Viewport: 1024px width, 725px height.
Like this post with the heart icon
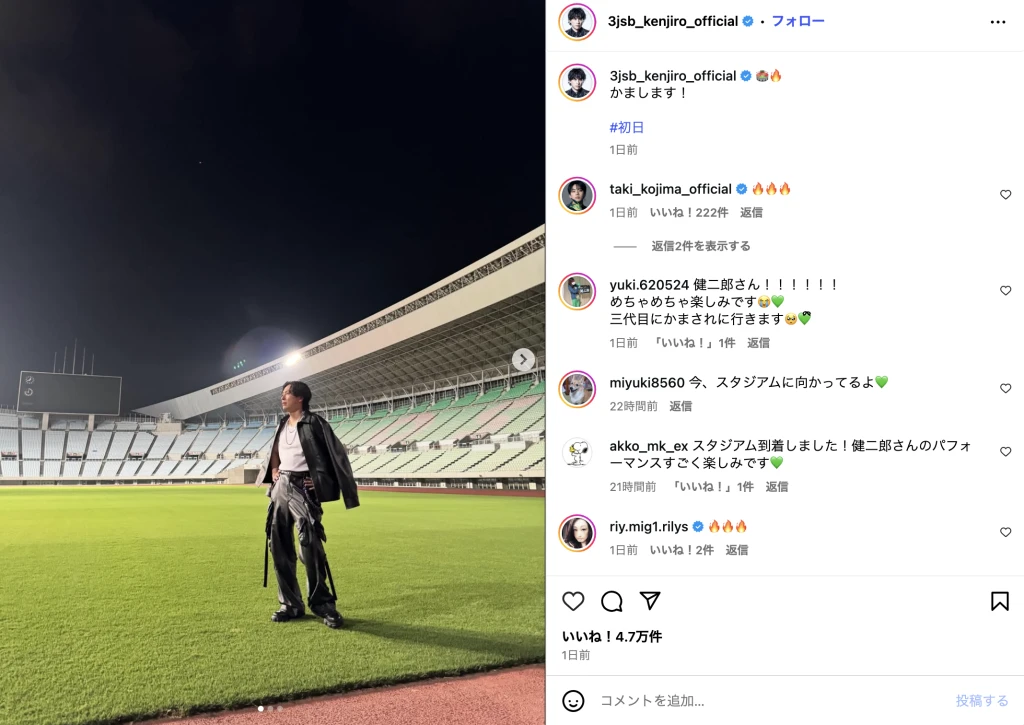click(573, 601)
